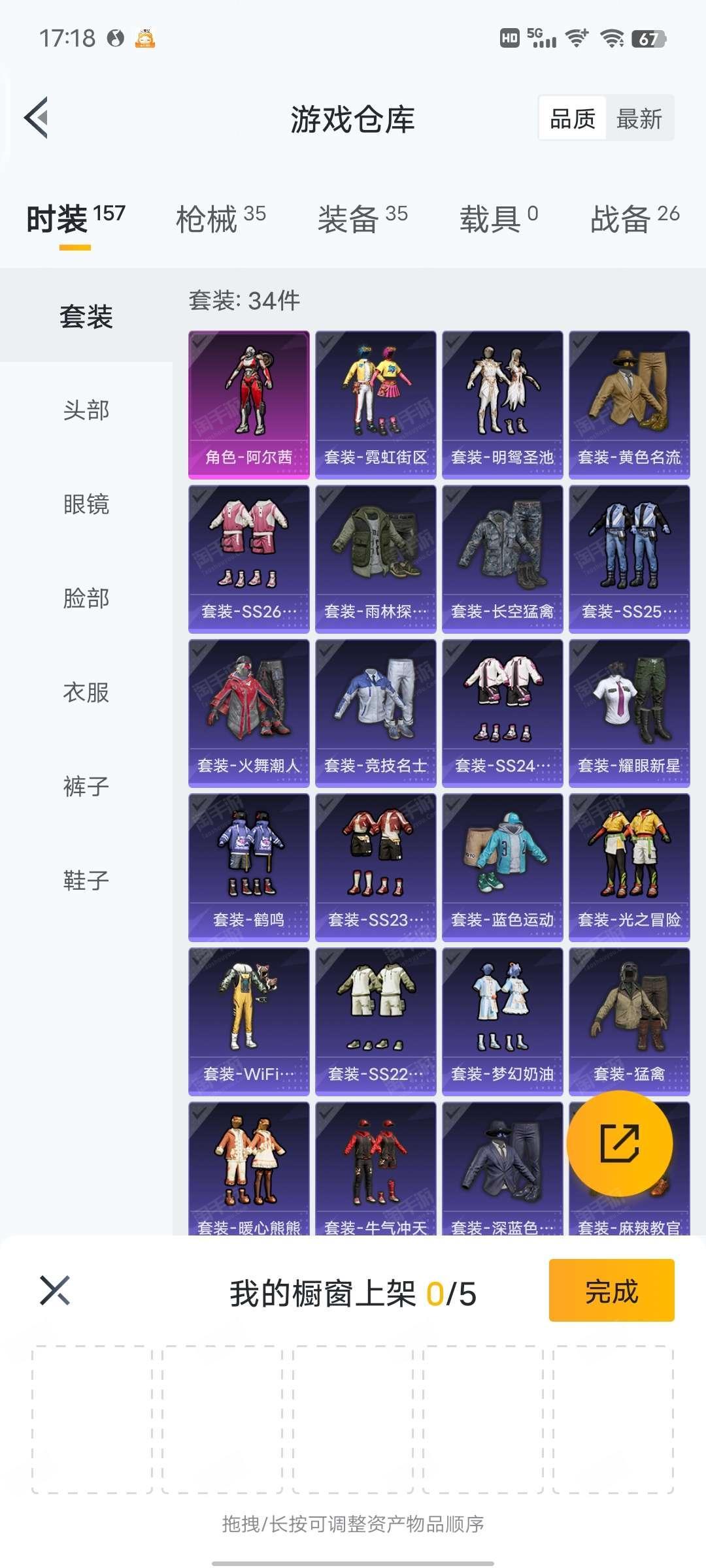Image resolution: width=706 pixels, height=1568 pixels.
Task: Switch to the 装备 tab
Action: [x=363, y=218]
